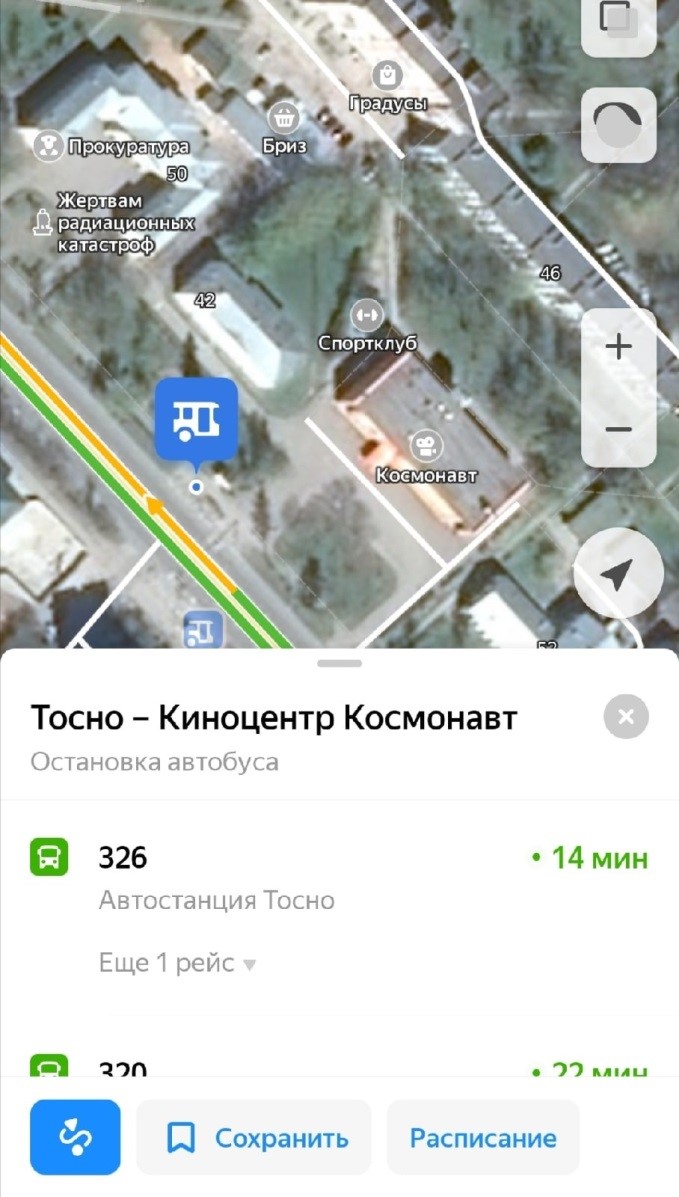Tap the Сохранить button

(x=254, y=1137)
